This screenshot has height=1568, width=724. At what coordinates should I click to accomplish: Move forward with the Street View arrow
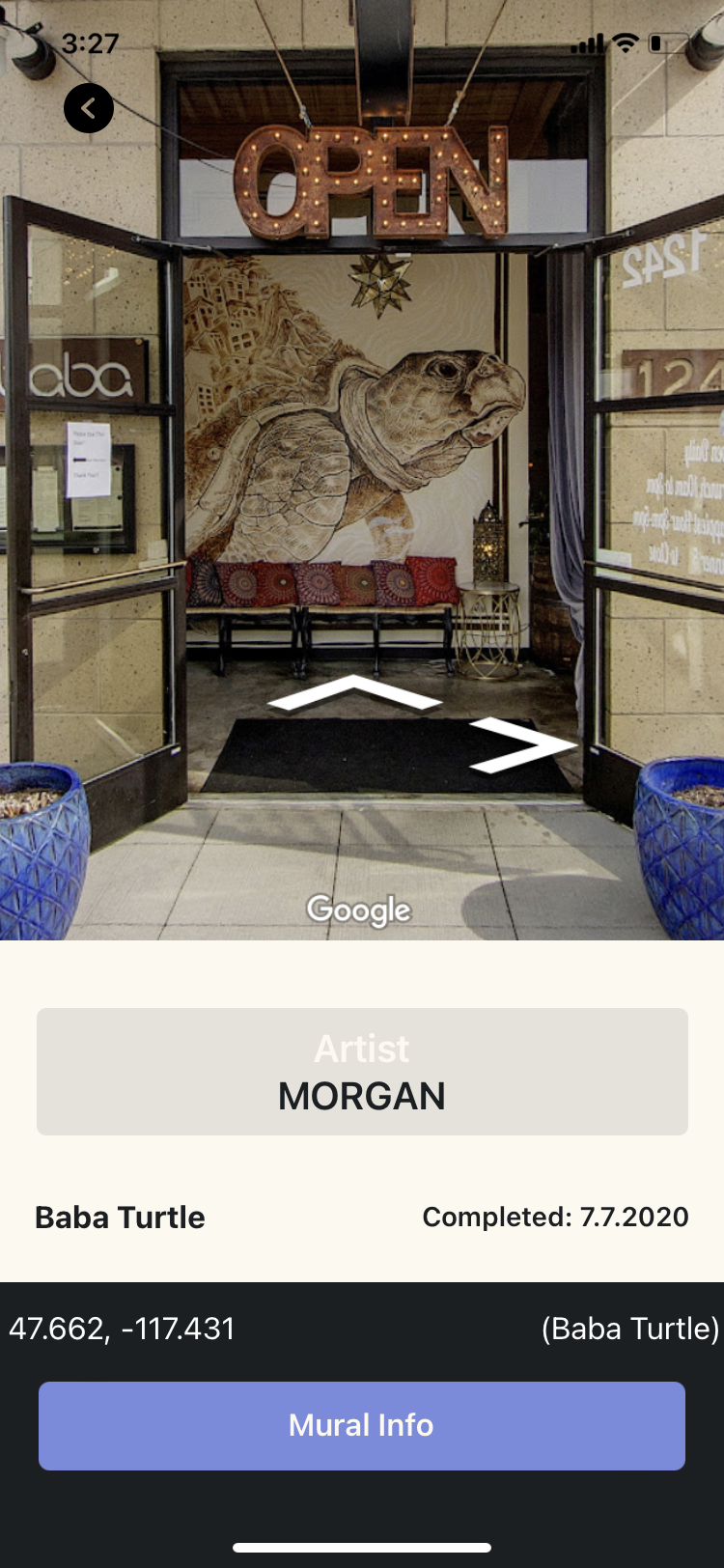click(354, 693)
